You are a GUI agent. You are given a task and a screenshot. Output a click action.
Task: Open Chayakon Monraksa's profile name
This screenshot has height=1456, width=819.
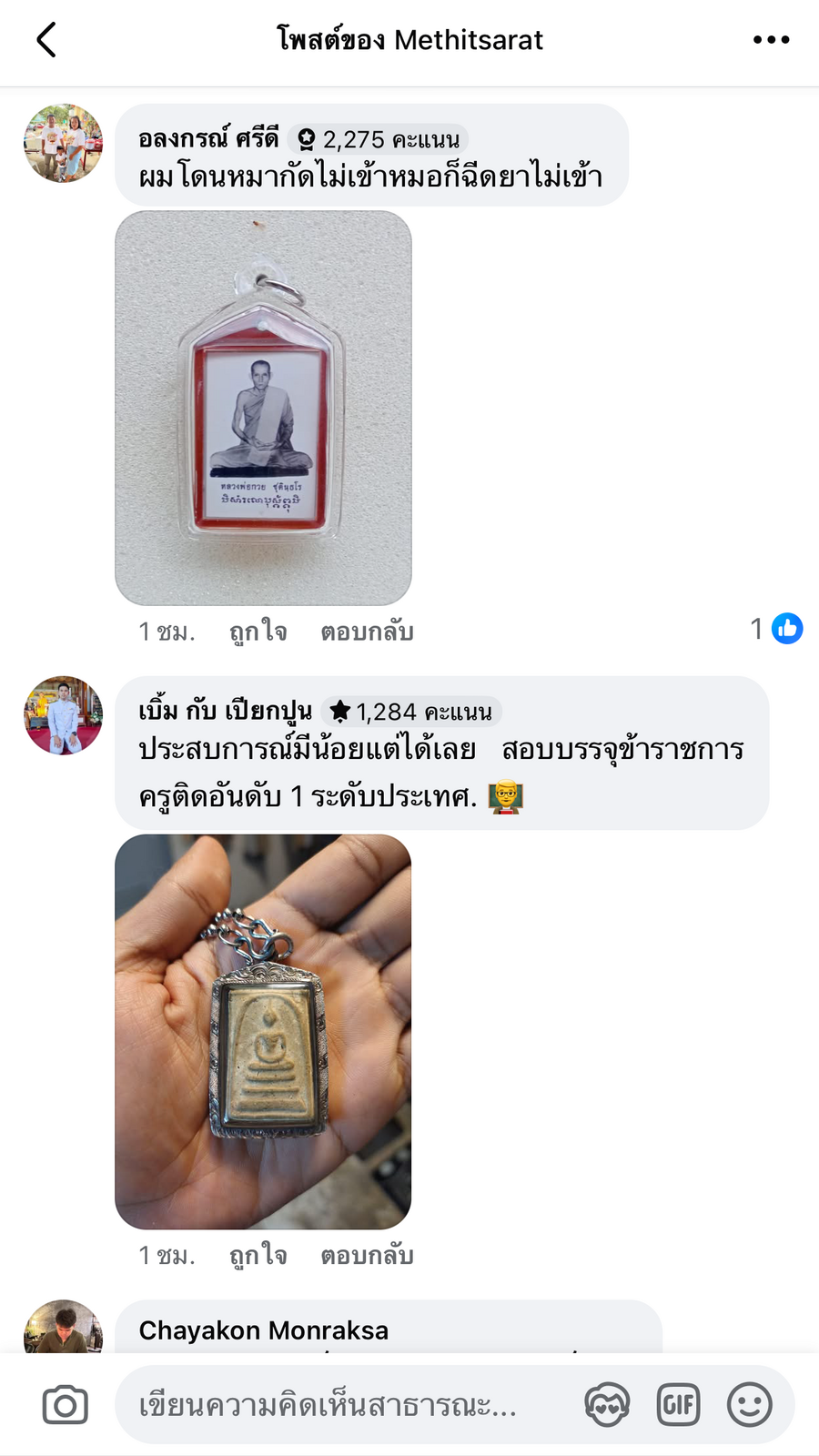click(264, 1330)
